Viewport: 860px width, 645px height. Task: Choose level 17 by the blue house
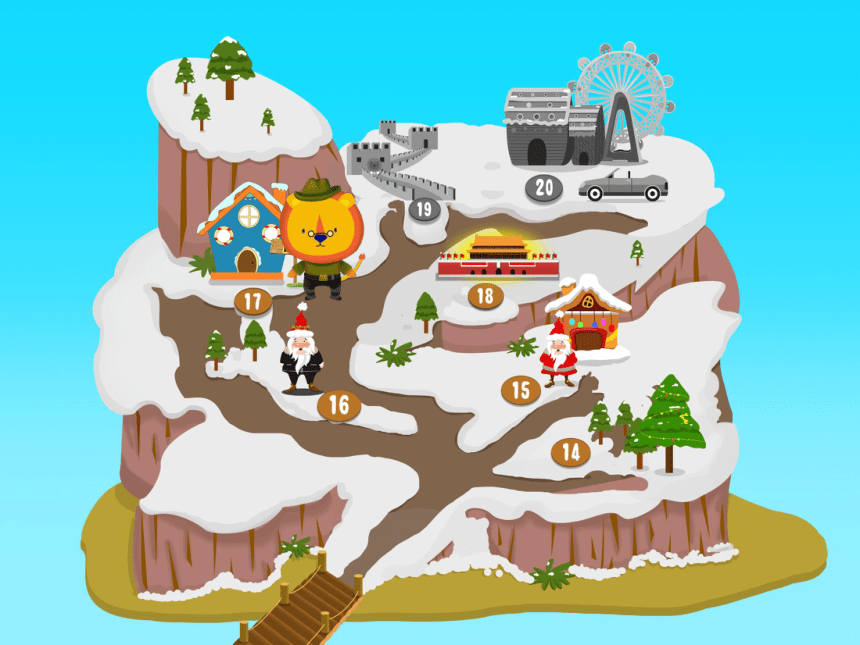(x=253, y=301)
